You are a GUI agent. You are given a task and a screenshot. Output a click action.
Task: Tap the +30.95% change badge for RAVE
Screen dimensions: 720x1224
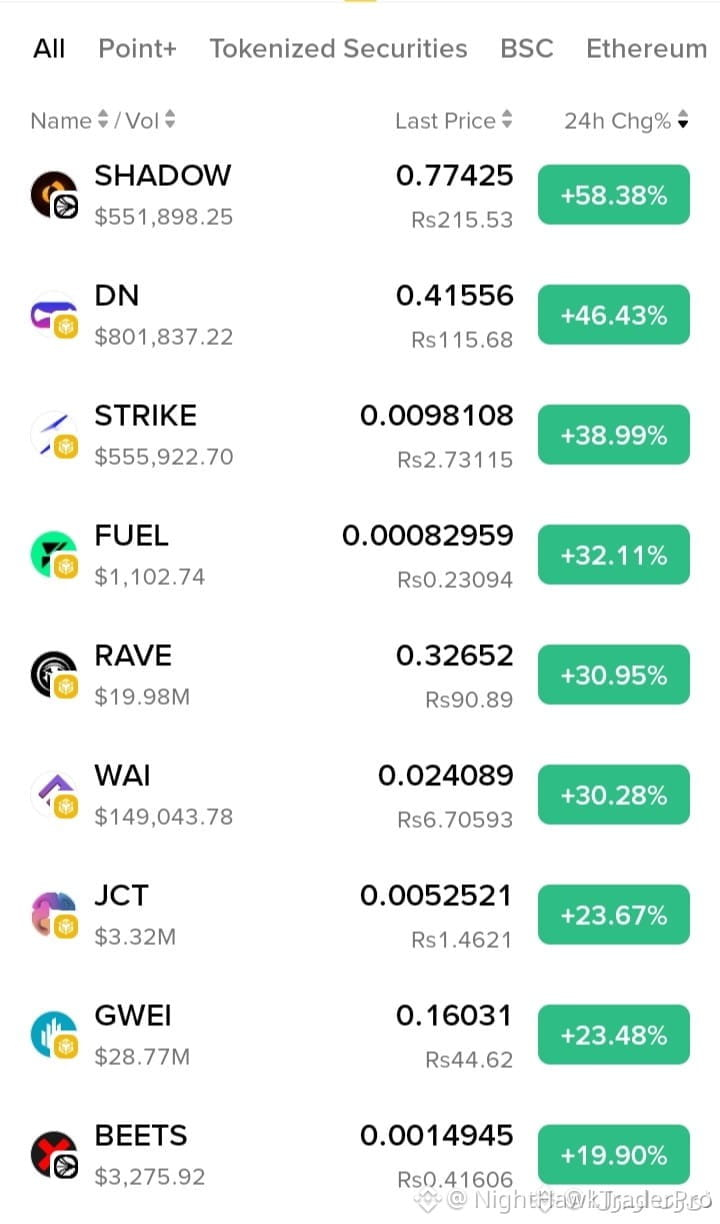coord(614,675)
